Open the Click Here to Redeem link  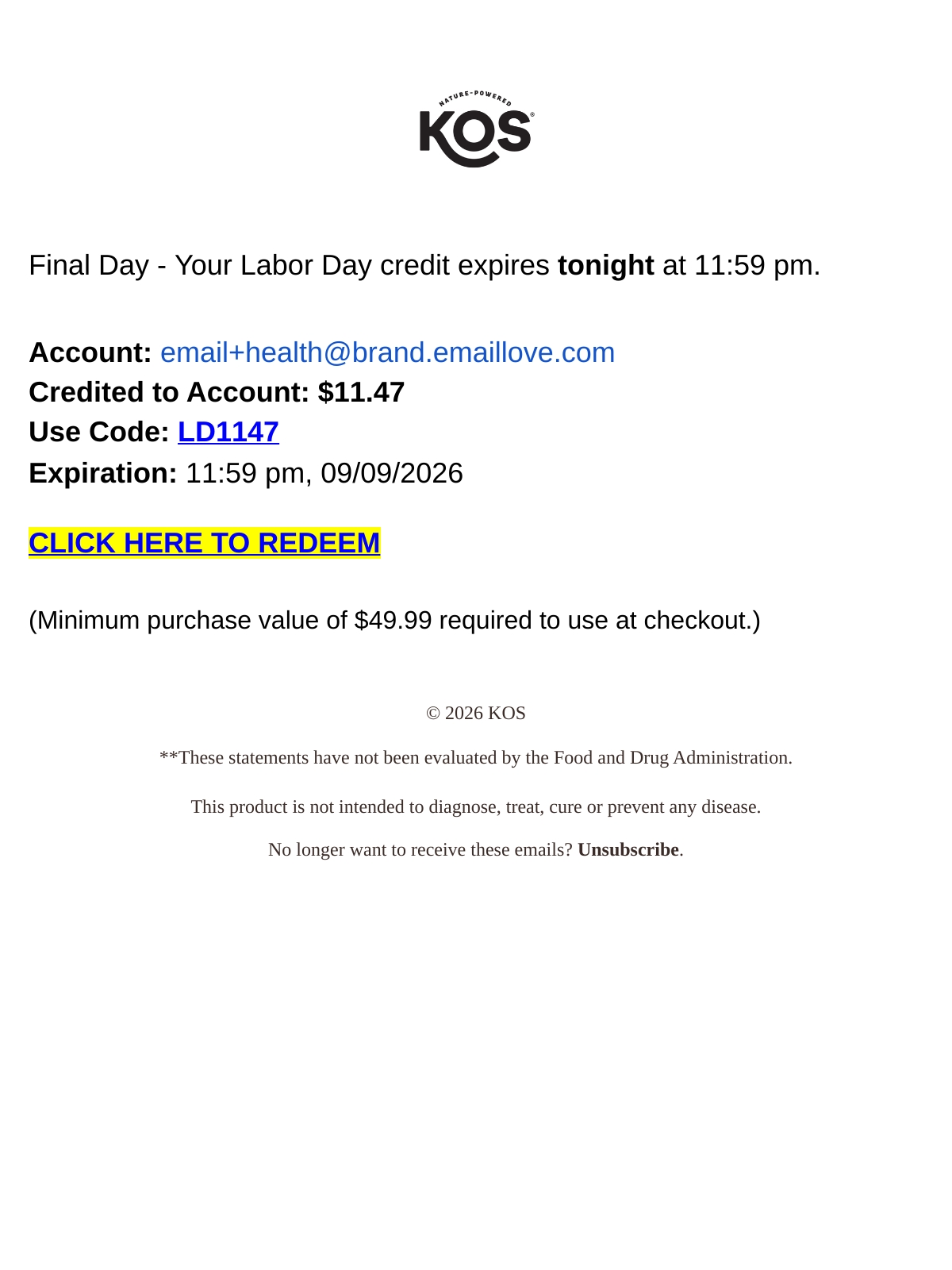coord(205,543)
